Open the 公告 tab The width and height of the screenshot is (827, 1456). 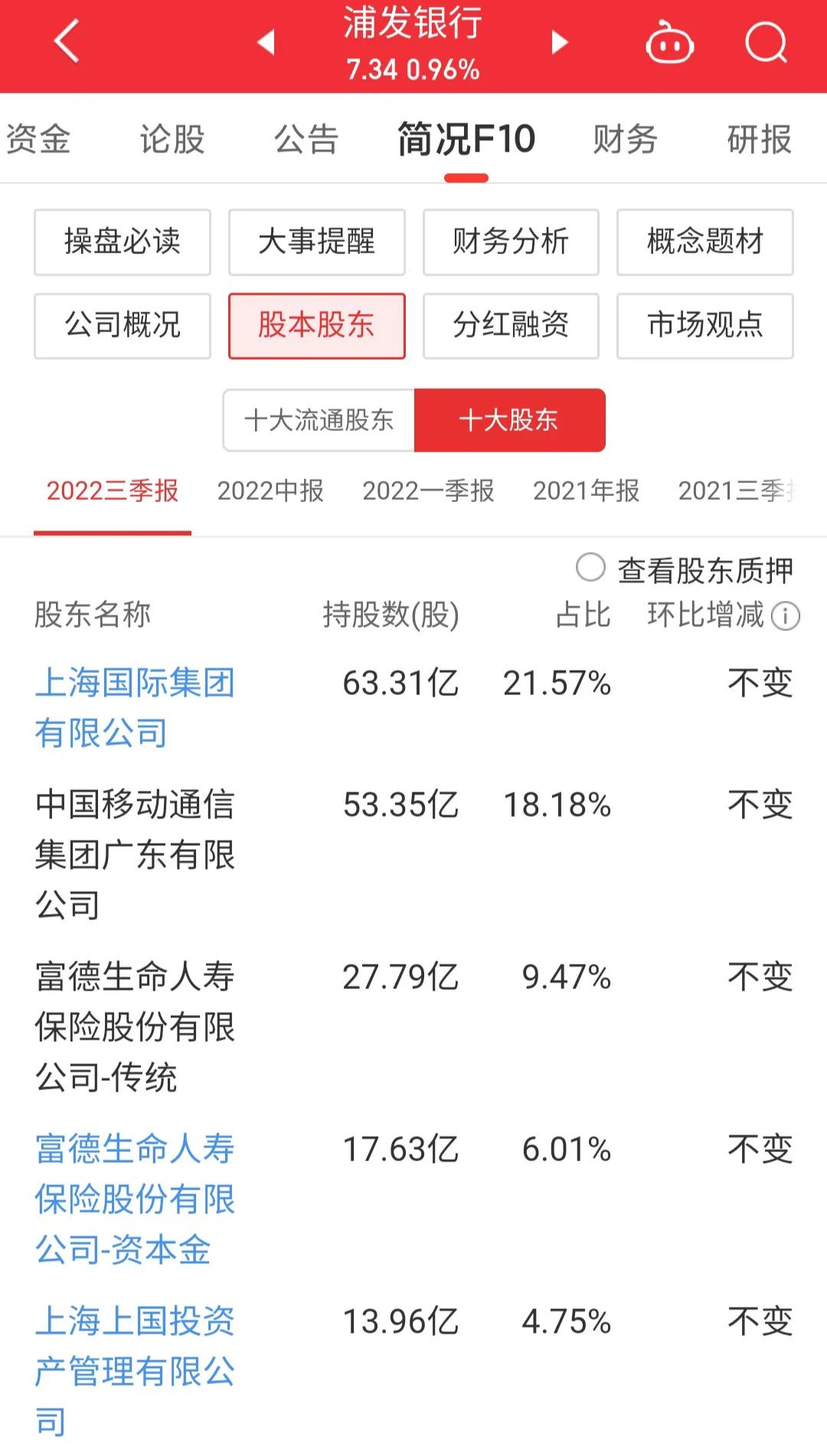click(x=306, y=139)
